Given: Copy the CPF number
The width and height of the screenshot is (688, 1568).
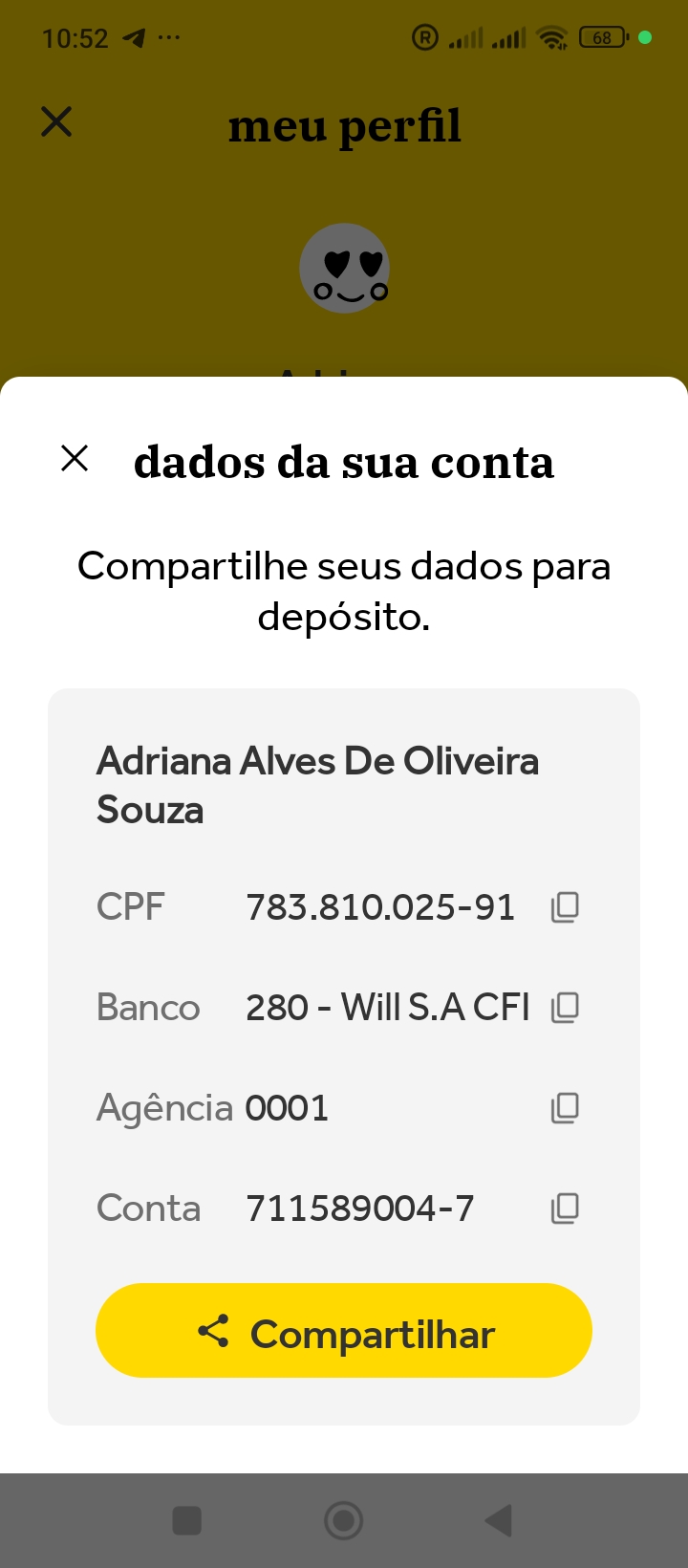Looking at the screenshot, I should point(565,906).
